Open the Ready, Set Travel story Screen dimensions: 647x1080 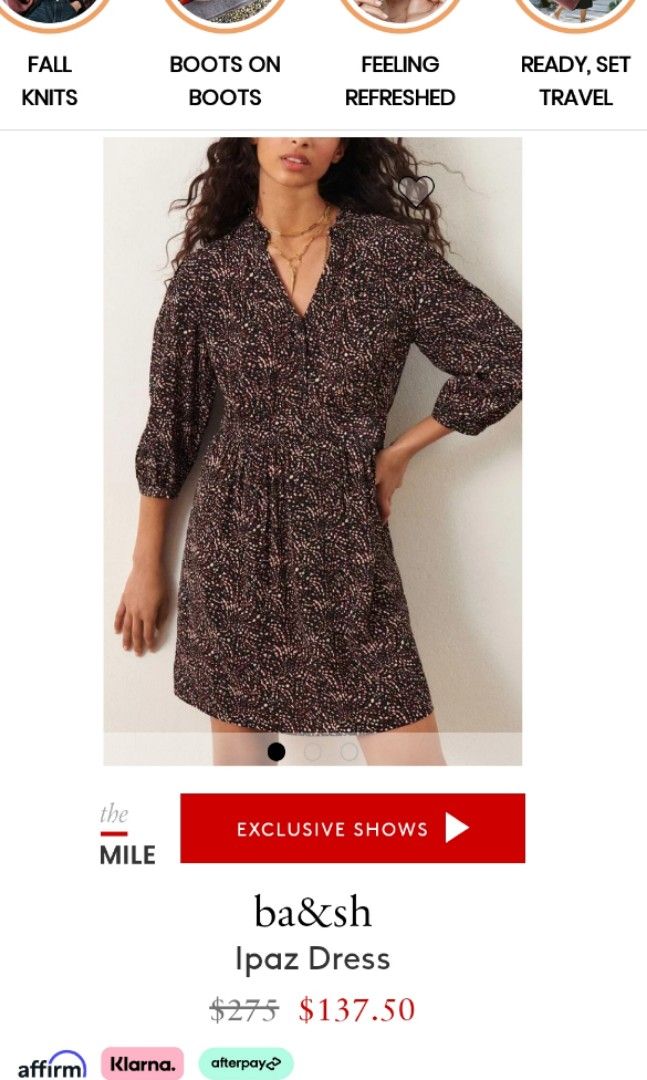coord(575,60)
